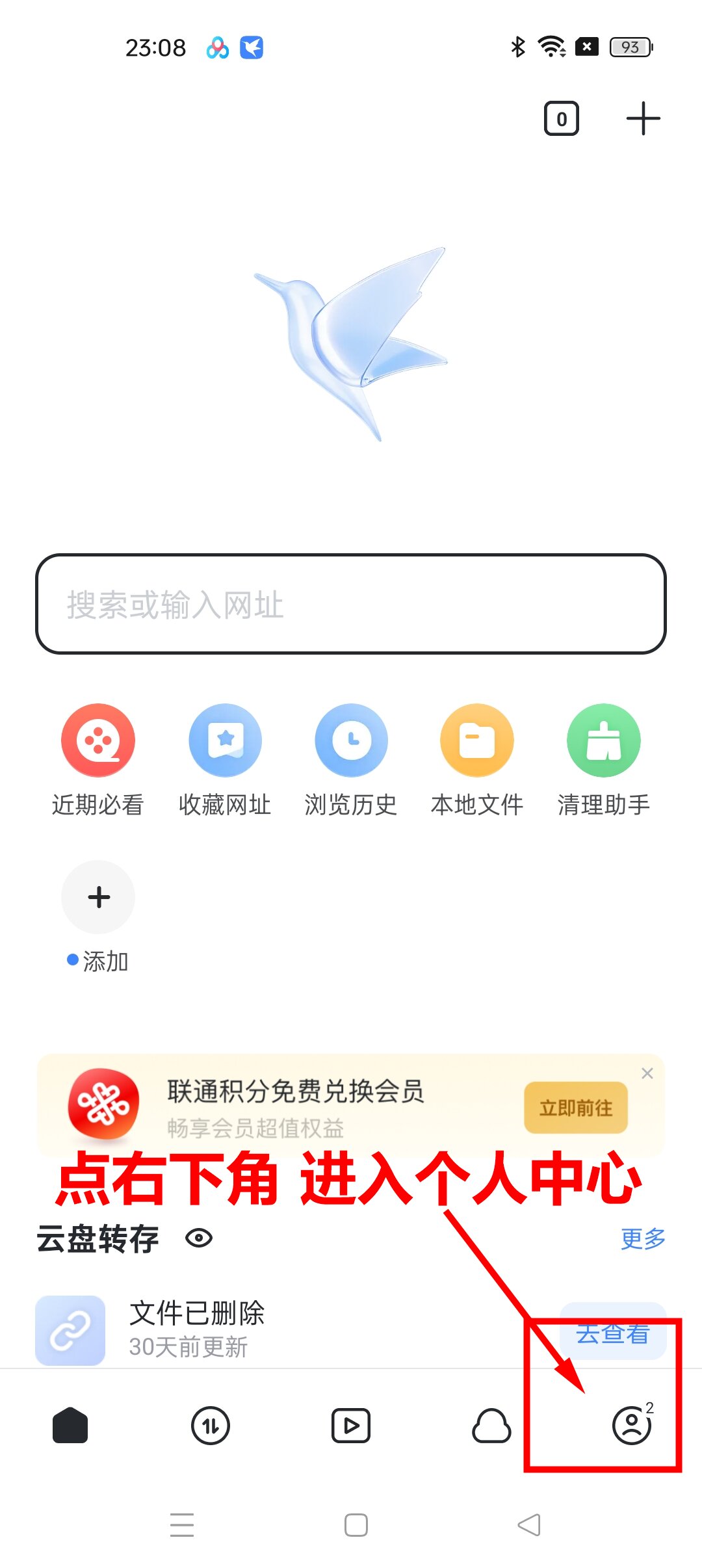Open 近期必看 shortcut
The width and height of the screenshot is (702, 1568).
(98, 740)
